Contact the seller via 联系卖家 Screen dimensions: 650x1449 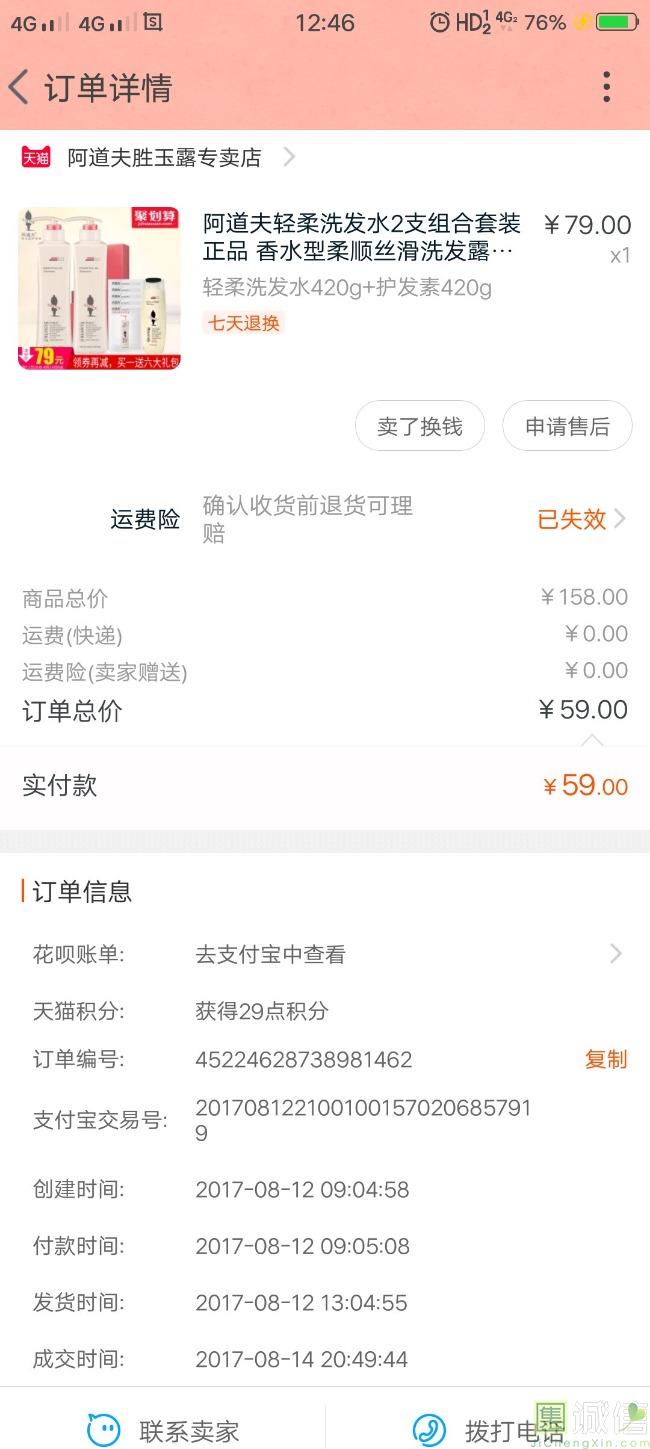click(163, 1430)
